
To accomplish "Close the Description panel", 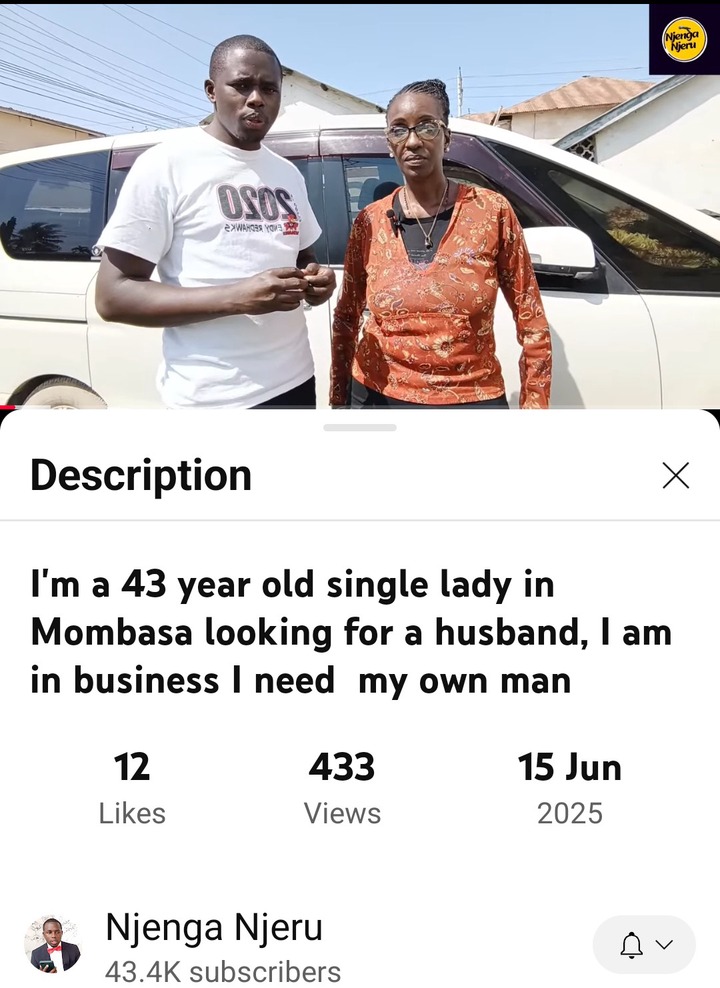I will 676,475.
